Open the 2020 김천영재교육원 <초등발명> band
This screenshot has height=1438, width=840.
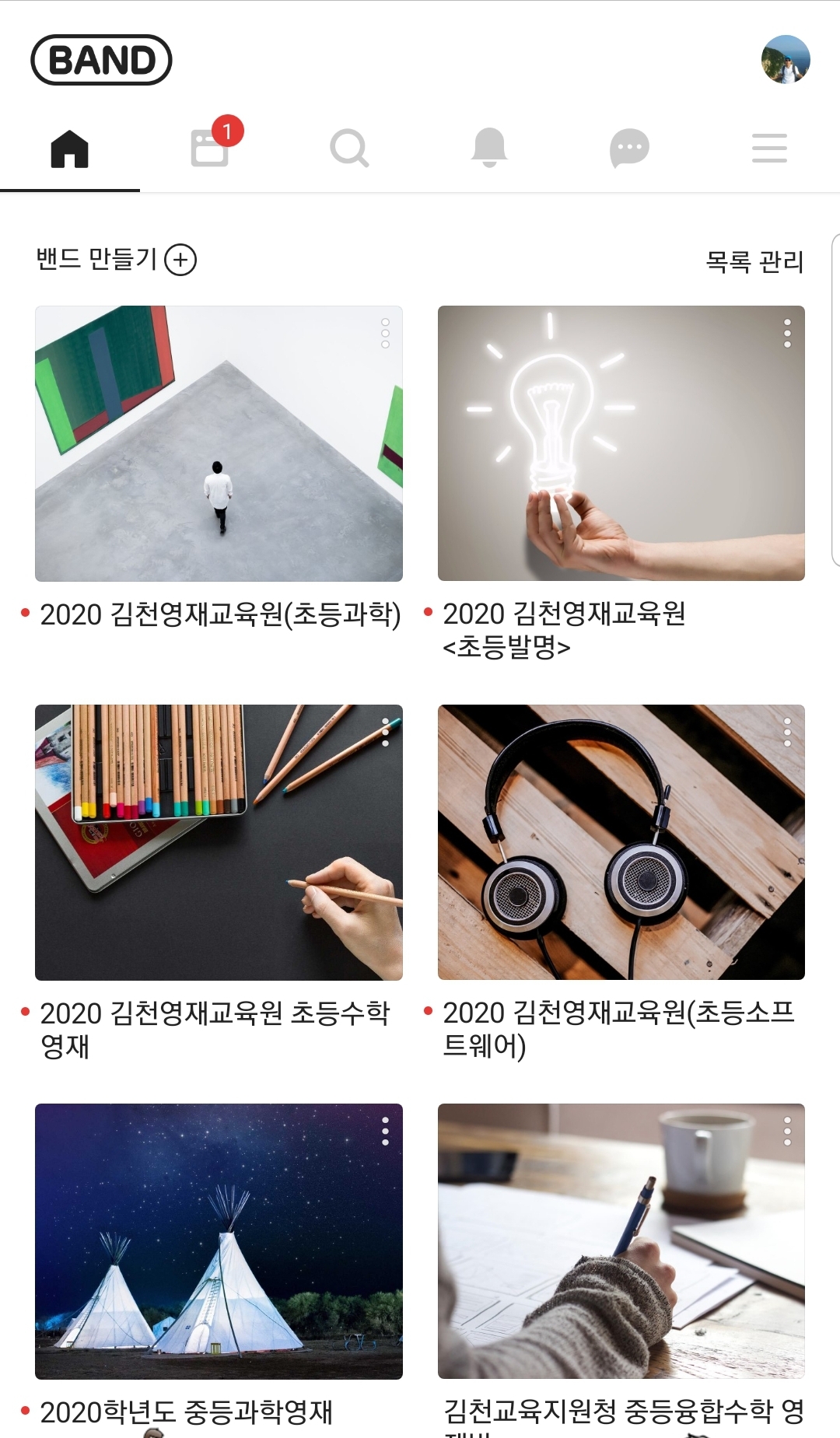coord(621,443)
